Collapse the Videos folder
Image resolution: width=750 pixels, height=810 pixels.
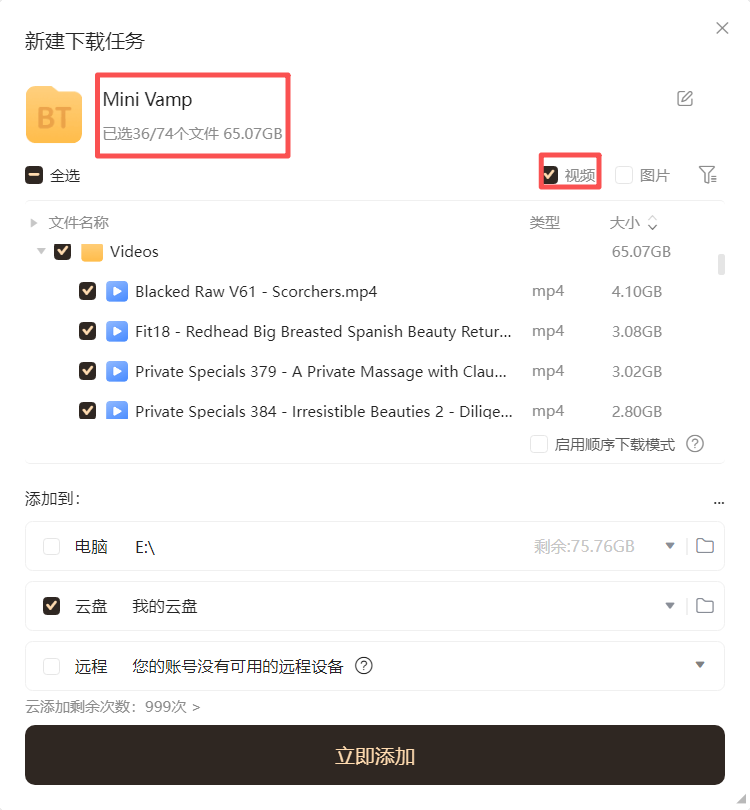click(x=41, y=252)
